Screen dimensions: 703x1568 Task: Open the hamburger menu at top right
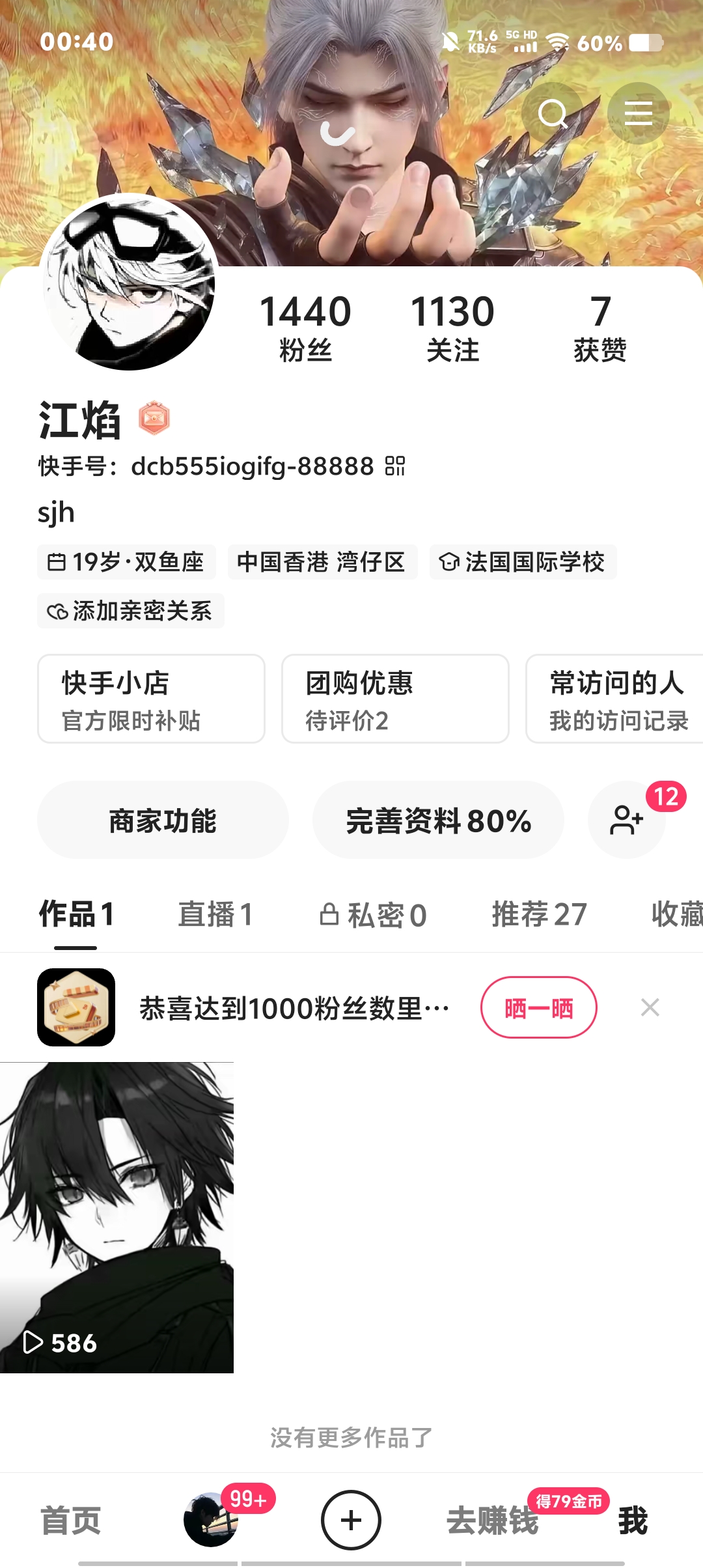[x=638, y=113]
